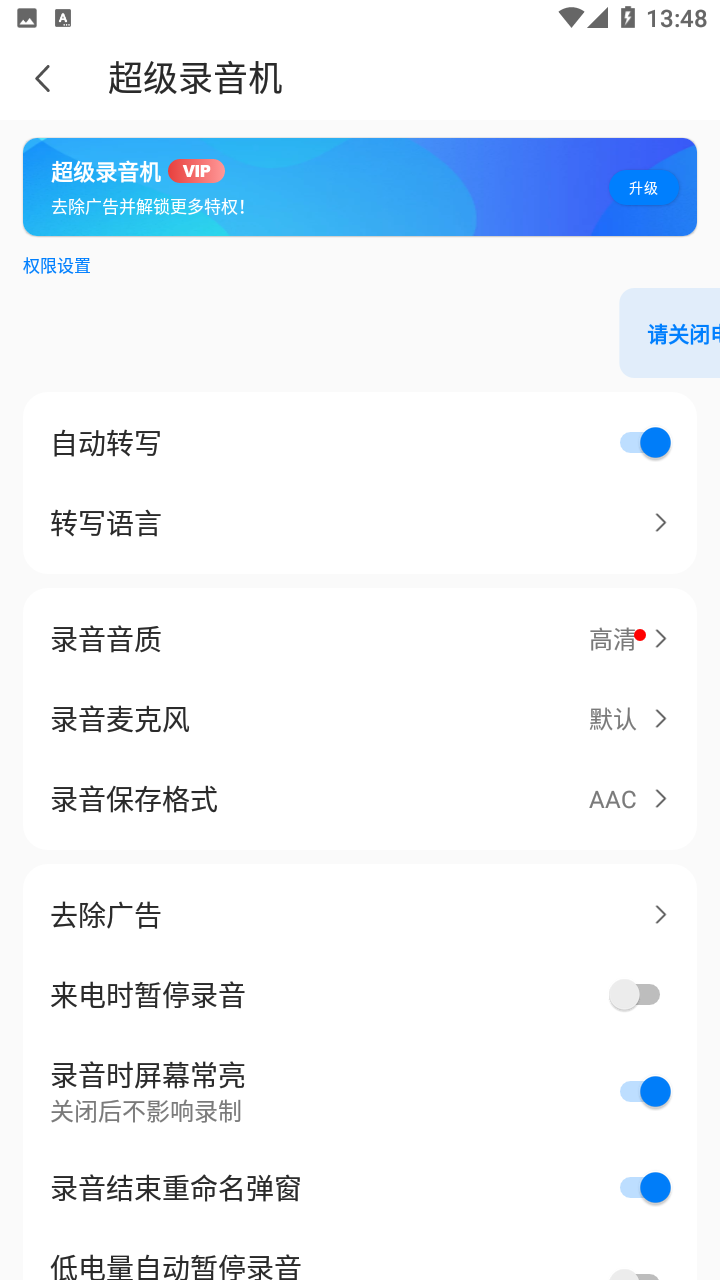Viewport: 720px width, 1280px height.
Task: Open 录音音质 quality options
Action: click(360, 639)
